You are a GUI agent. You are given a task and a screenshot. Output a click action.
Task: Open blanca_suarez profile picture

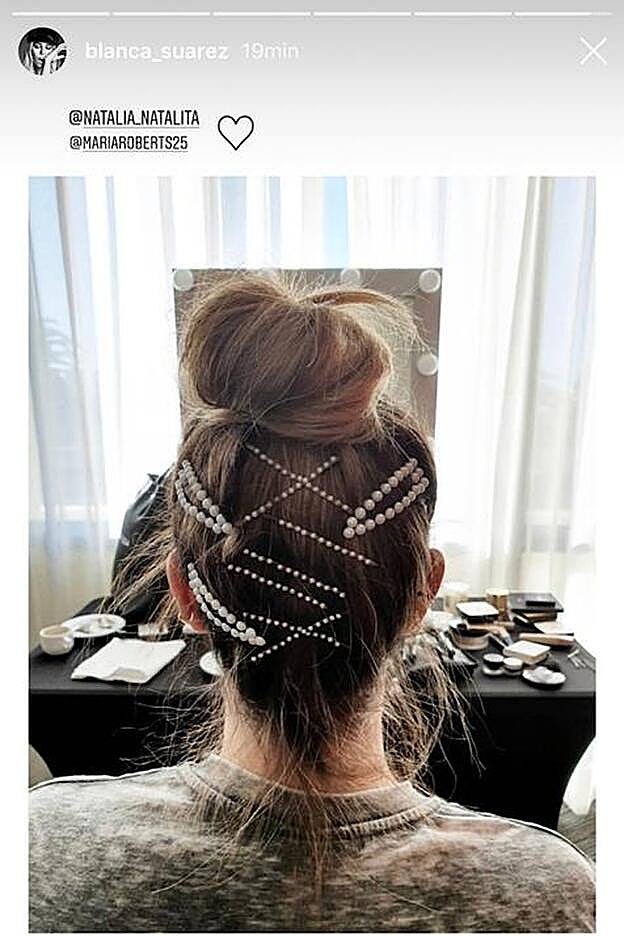[42, 51]
